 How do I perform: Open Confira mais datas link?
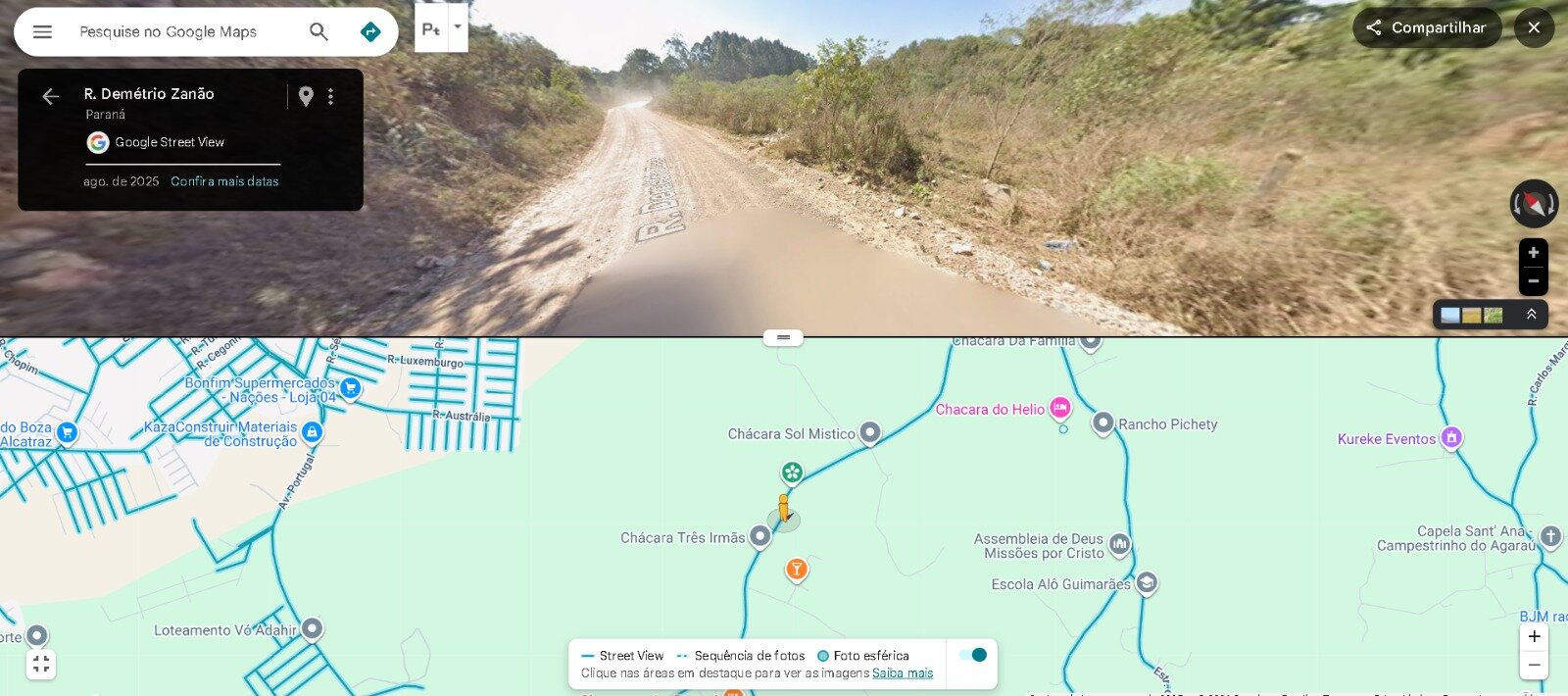(x=224, y=181)
